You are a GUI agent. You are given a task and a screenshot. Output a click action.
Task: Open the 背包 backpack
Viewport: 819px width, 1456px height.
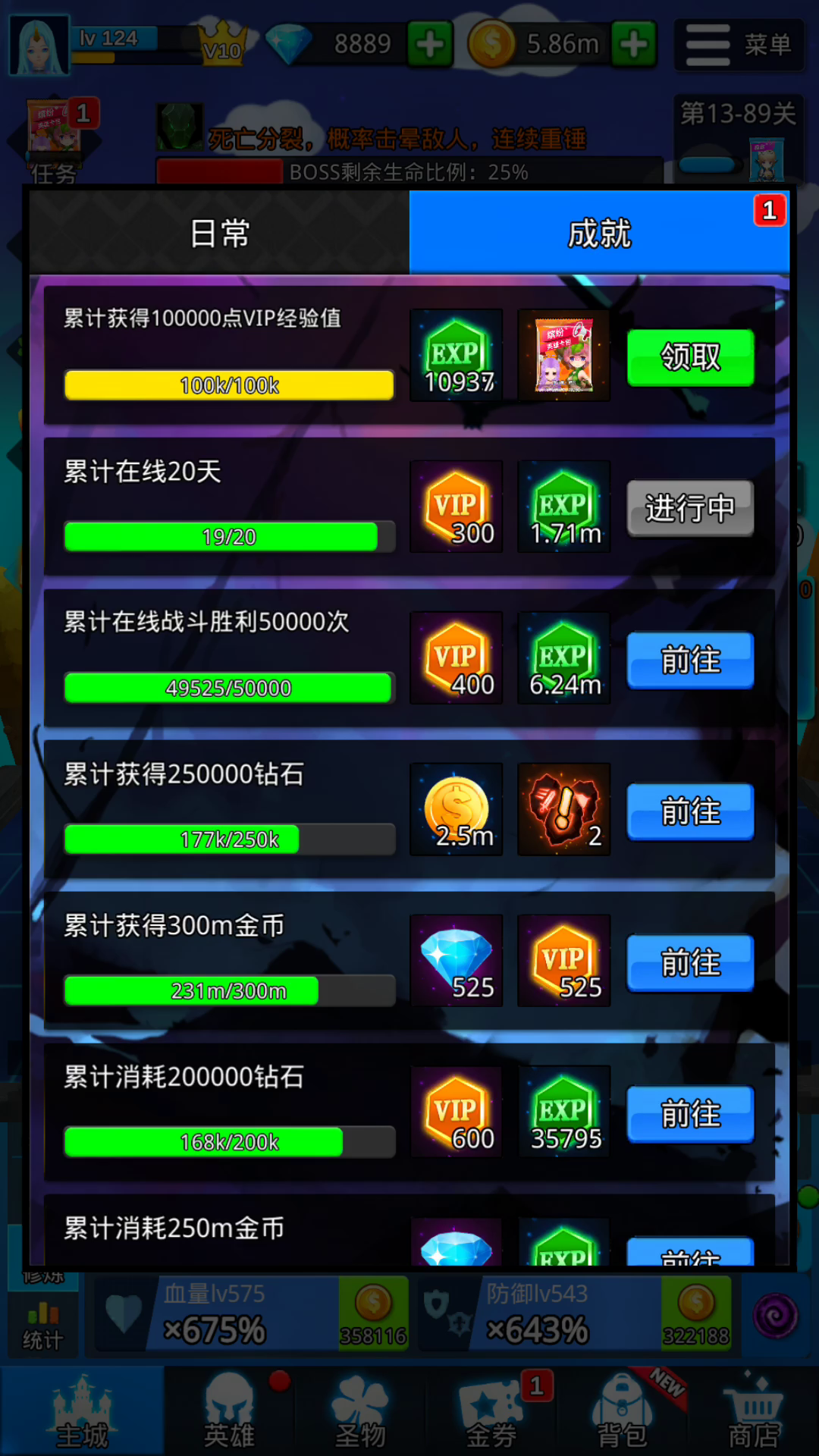(622, 1411)
